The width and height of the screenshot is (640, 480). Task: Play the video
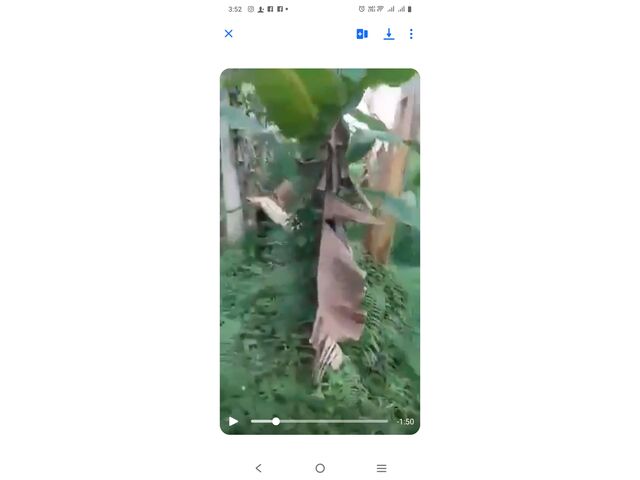click(233, 421)
